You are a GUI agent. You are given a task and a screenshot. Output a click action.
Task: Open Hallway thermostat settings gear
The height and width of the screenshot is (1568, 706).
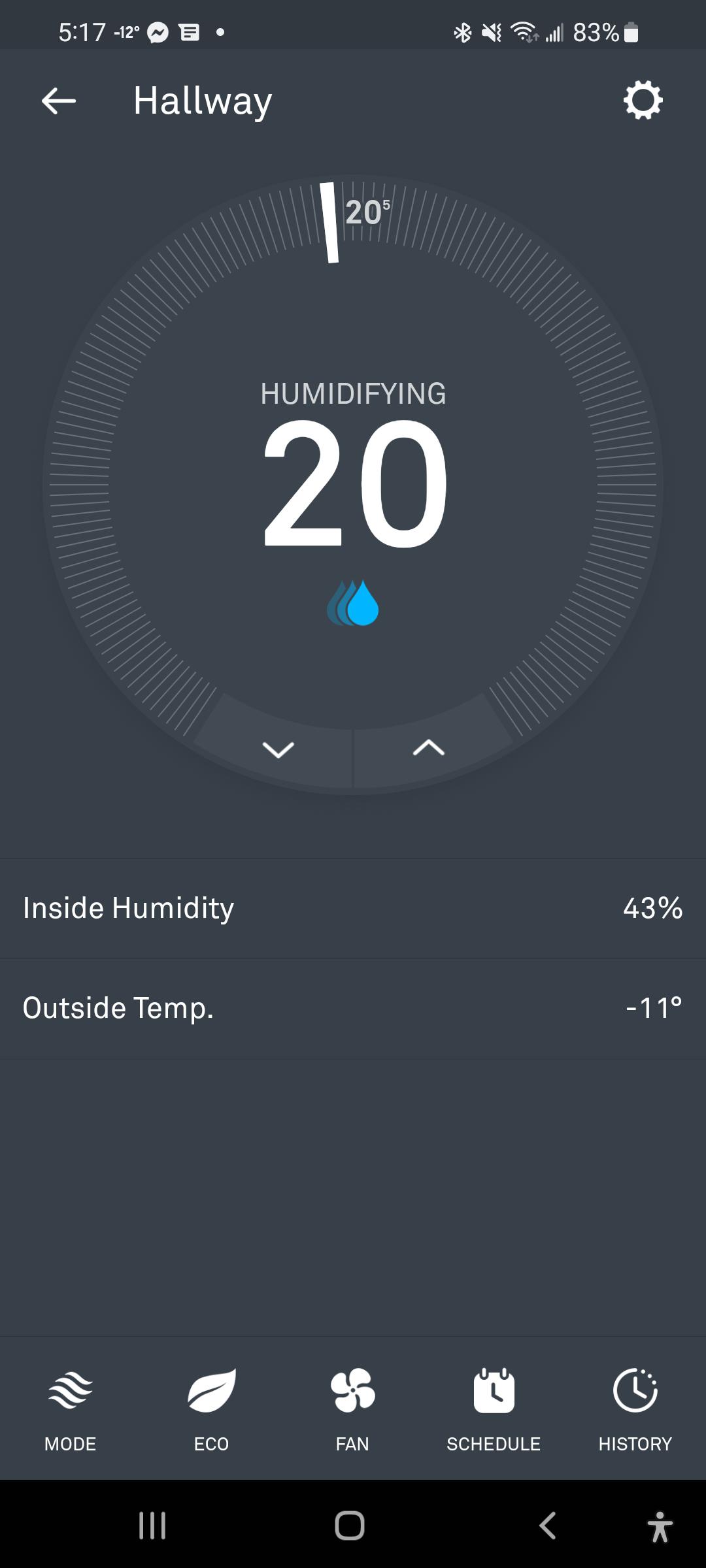pyautogui.click(x=644, y=100)
